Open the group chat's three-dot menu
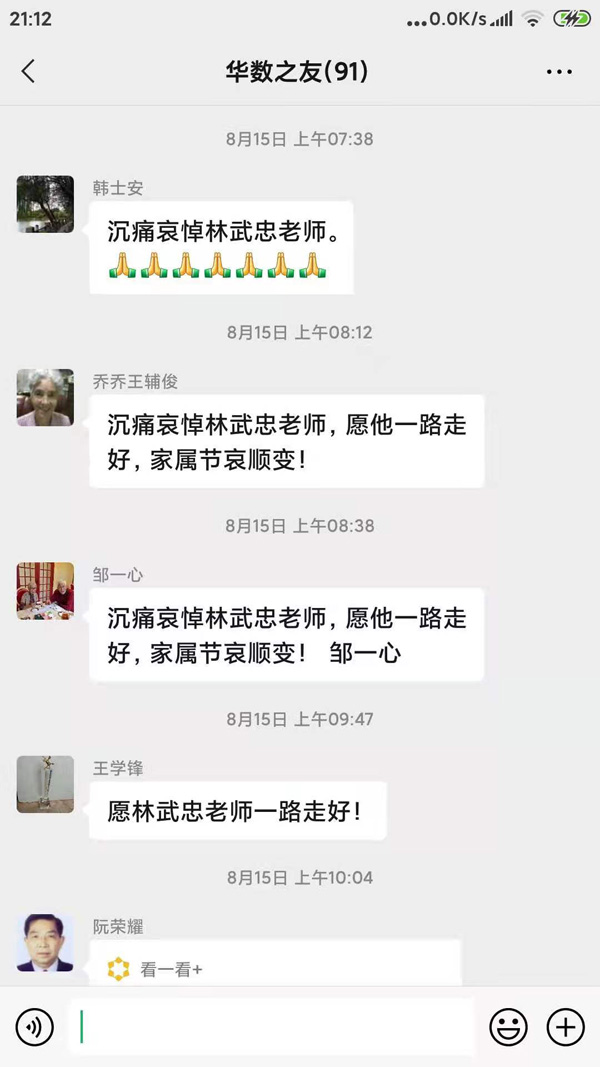 tap(559, 72)
